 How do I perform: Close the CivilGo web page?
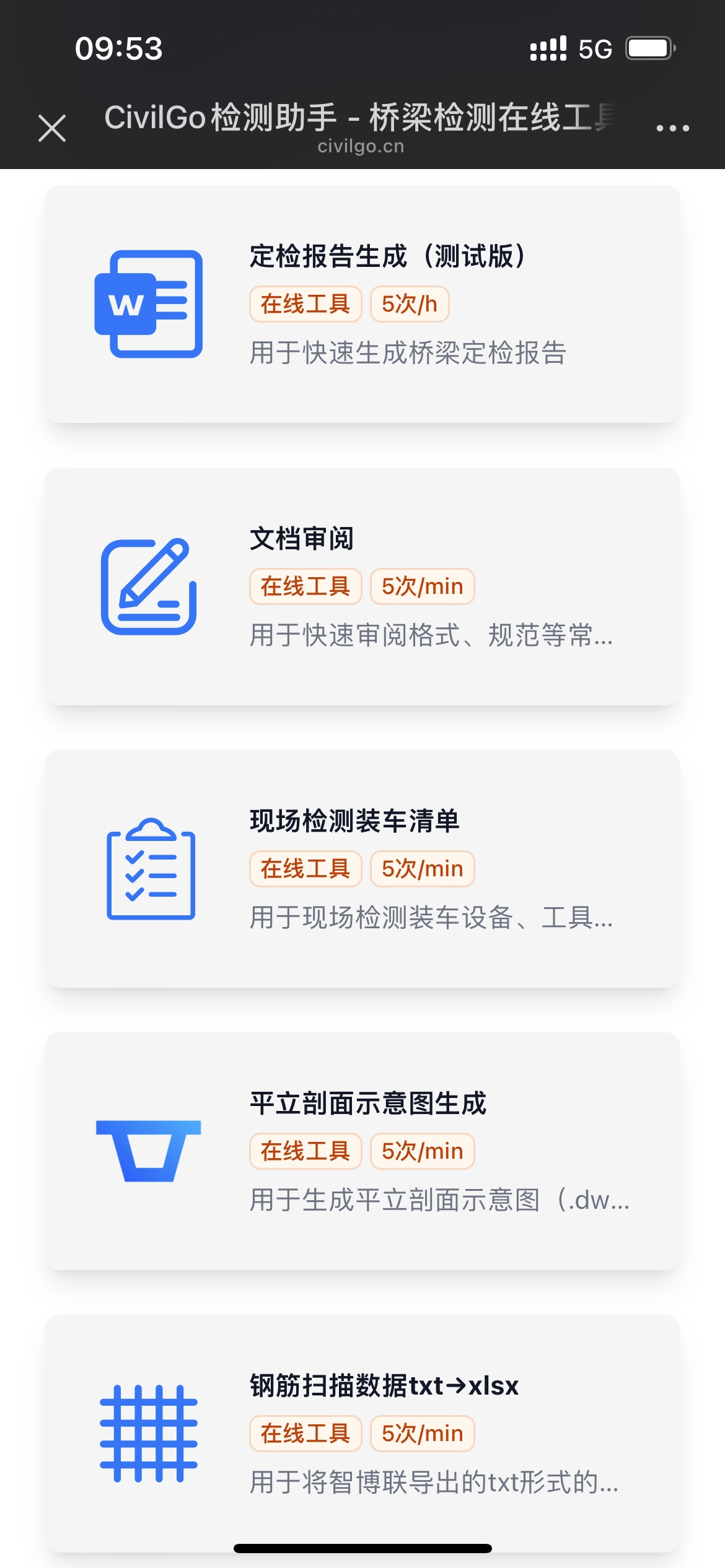(52, 128)
